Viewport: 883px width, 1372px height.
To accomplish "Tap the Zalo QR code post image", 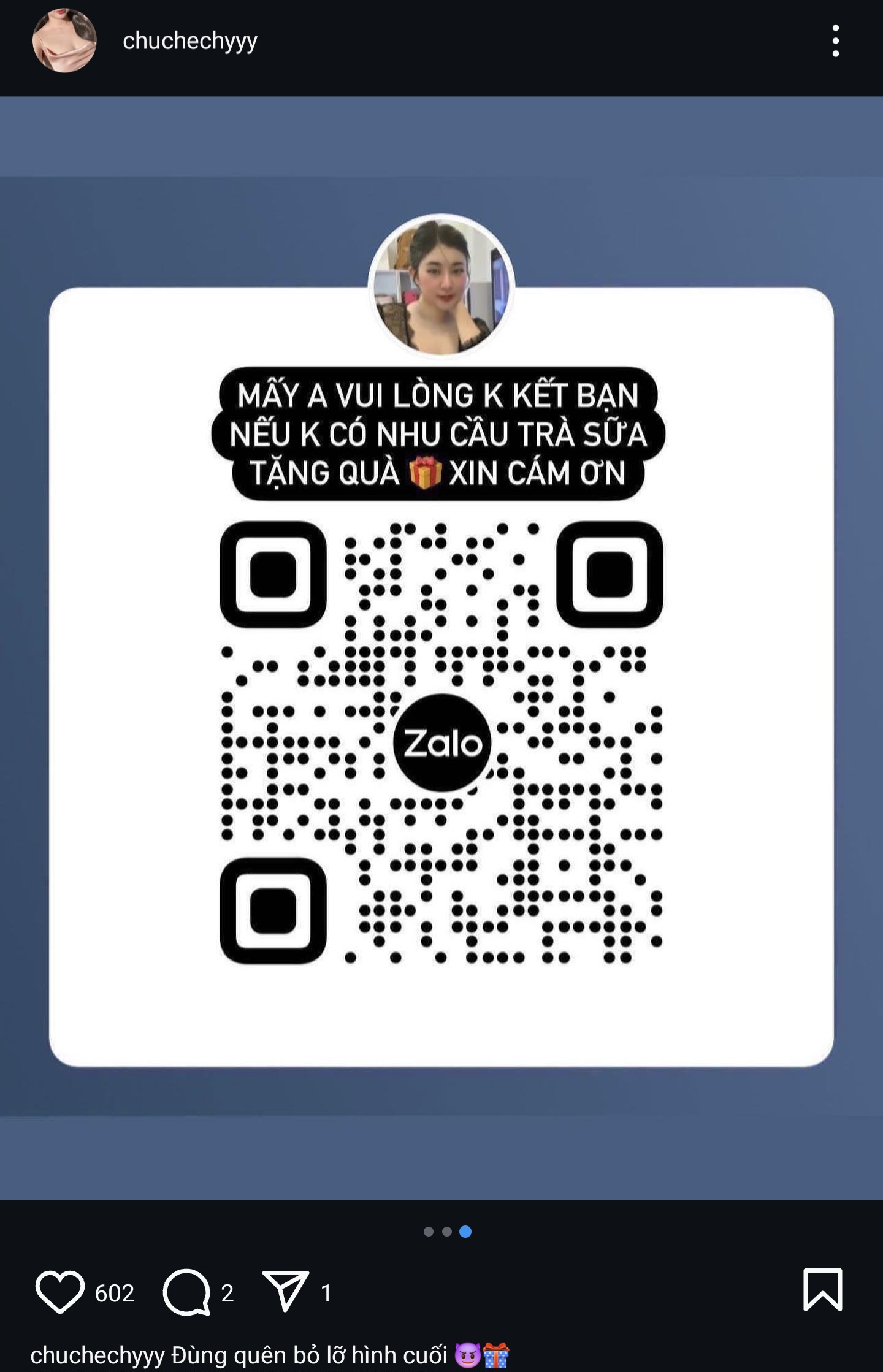I will pos(442,742).
